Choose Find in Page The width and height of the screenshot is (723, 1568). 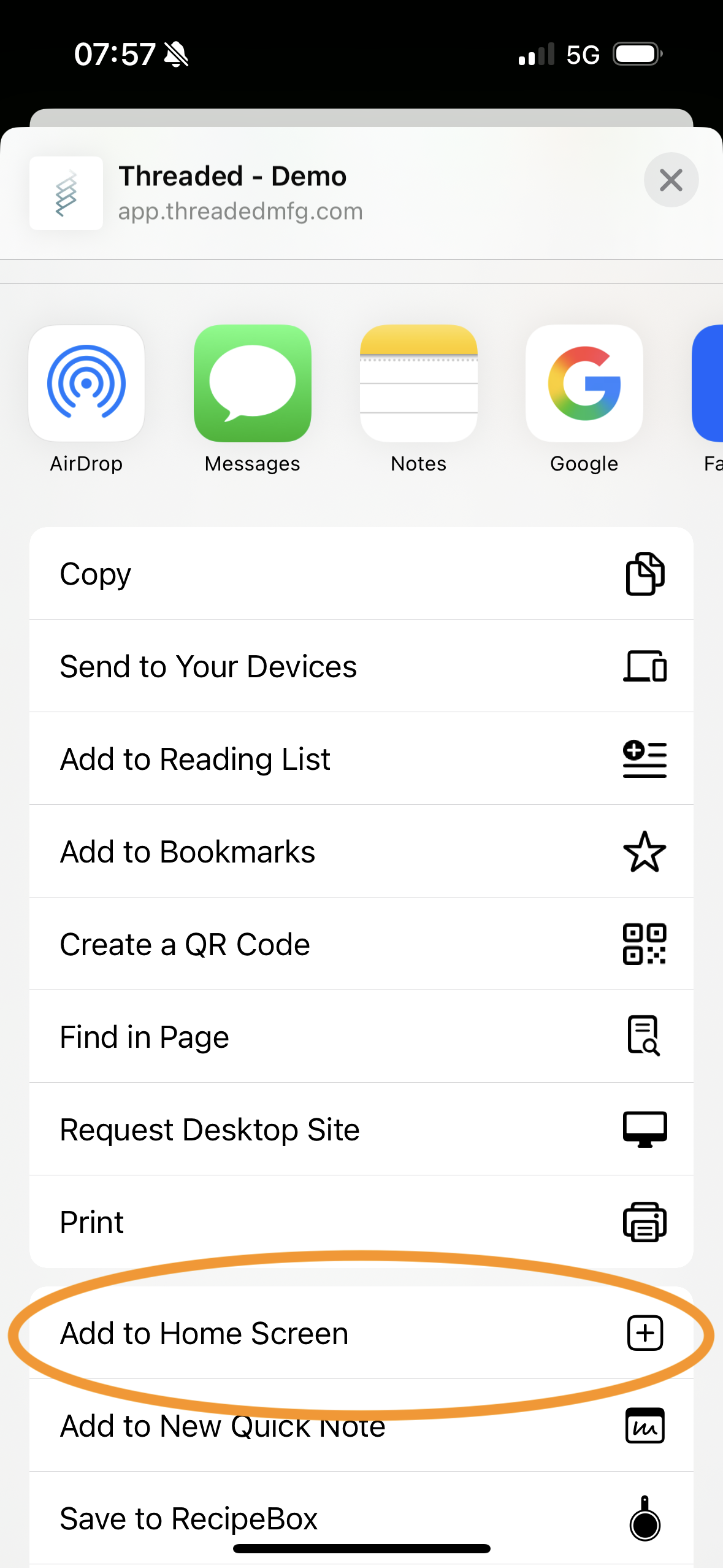click(143, 1037)
